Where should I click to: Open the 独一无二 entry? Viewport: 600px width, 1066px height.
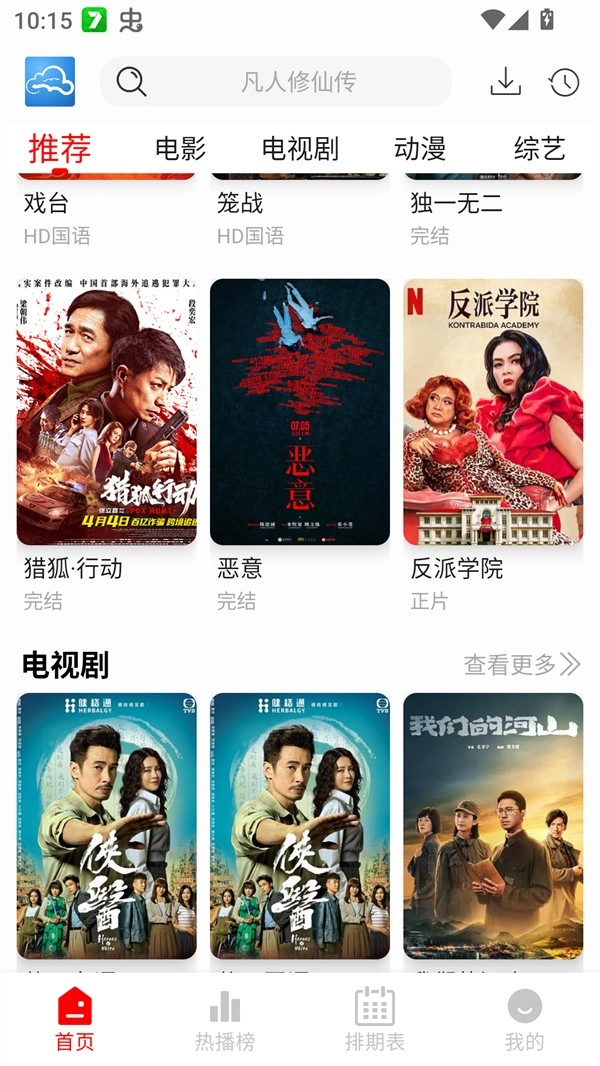tap(456, 204)
